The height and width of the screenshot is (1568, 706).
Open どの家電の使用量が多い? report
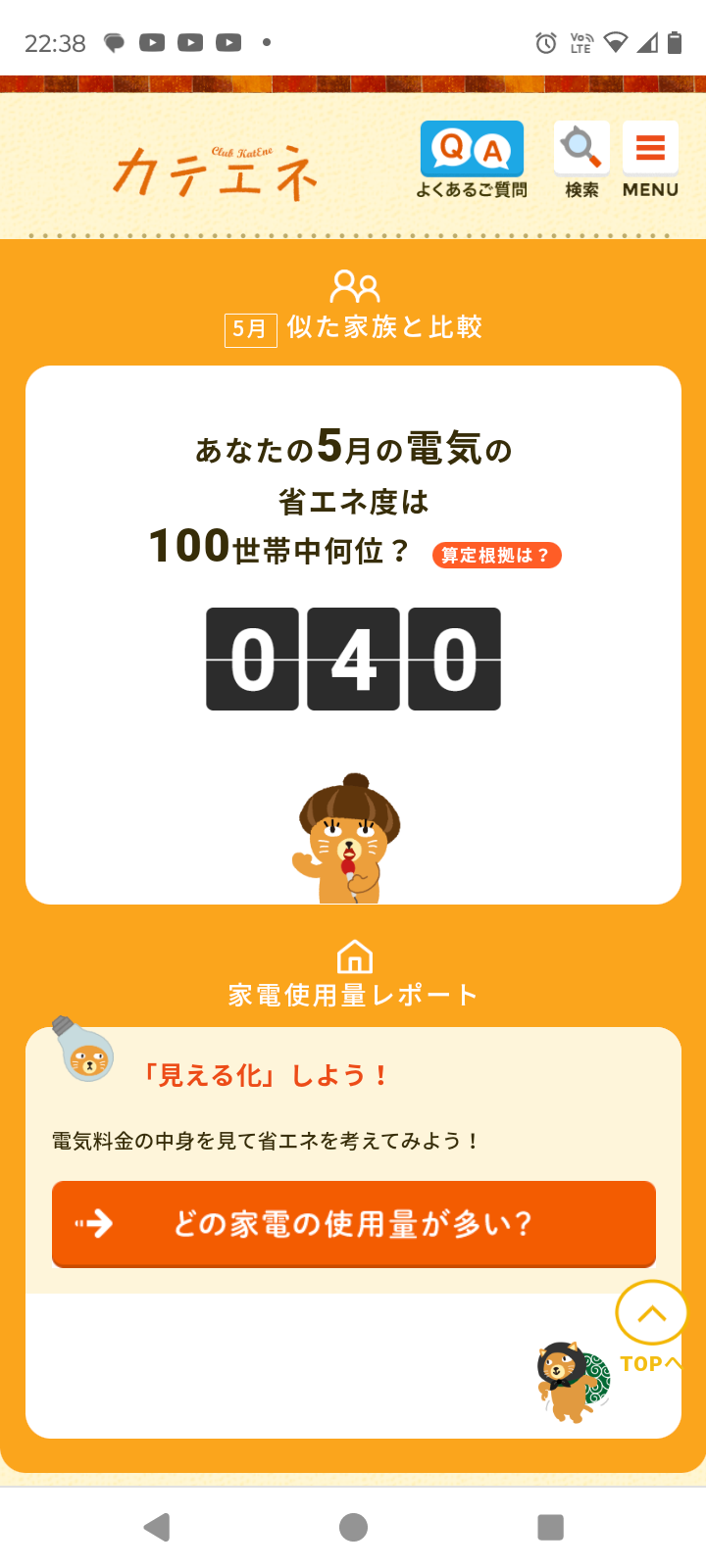[x=353, y=1223]
